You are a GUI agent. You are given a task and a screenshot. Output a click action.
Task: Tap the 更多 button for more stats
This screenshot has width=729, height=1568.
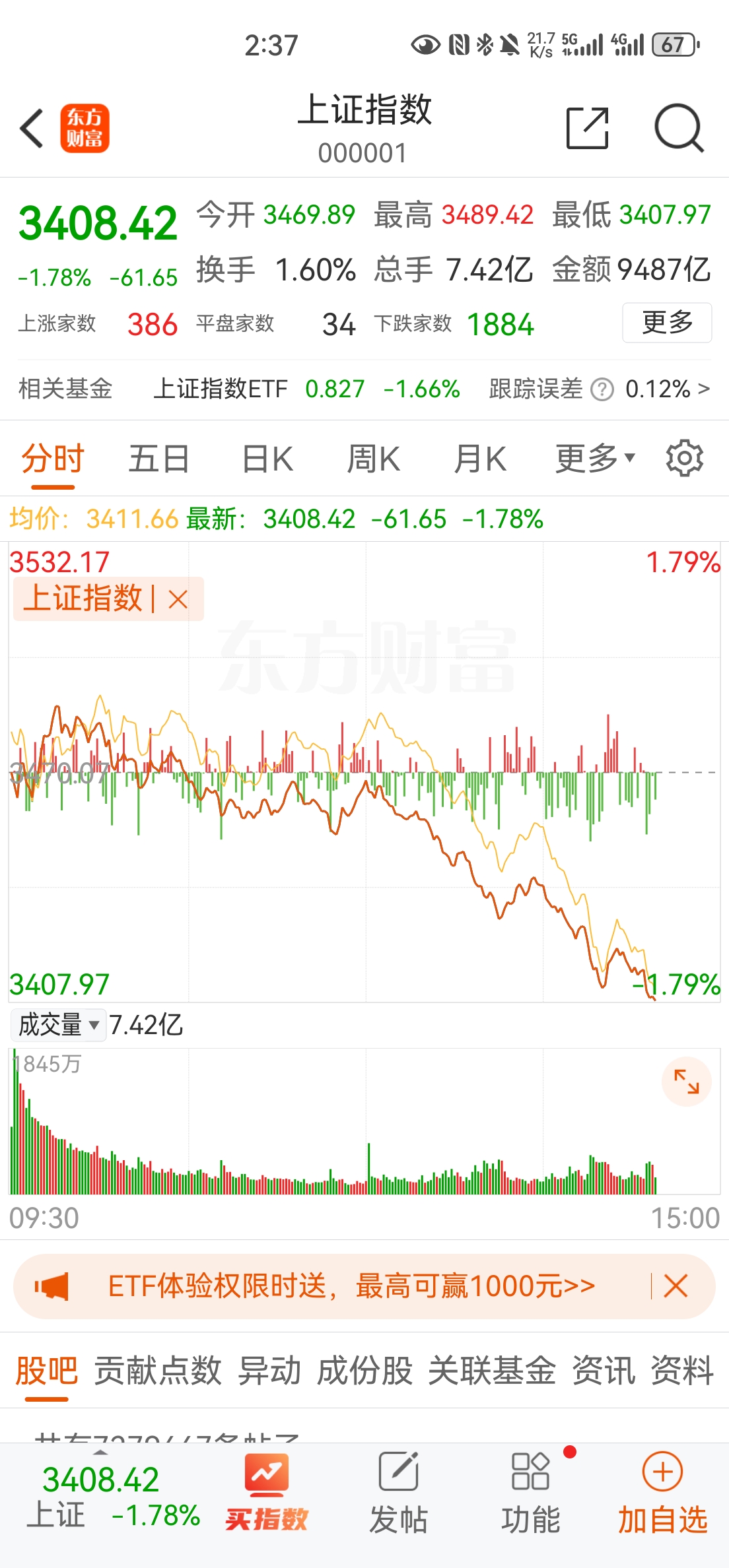(666, 323)
